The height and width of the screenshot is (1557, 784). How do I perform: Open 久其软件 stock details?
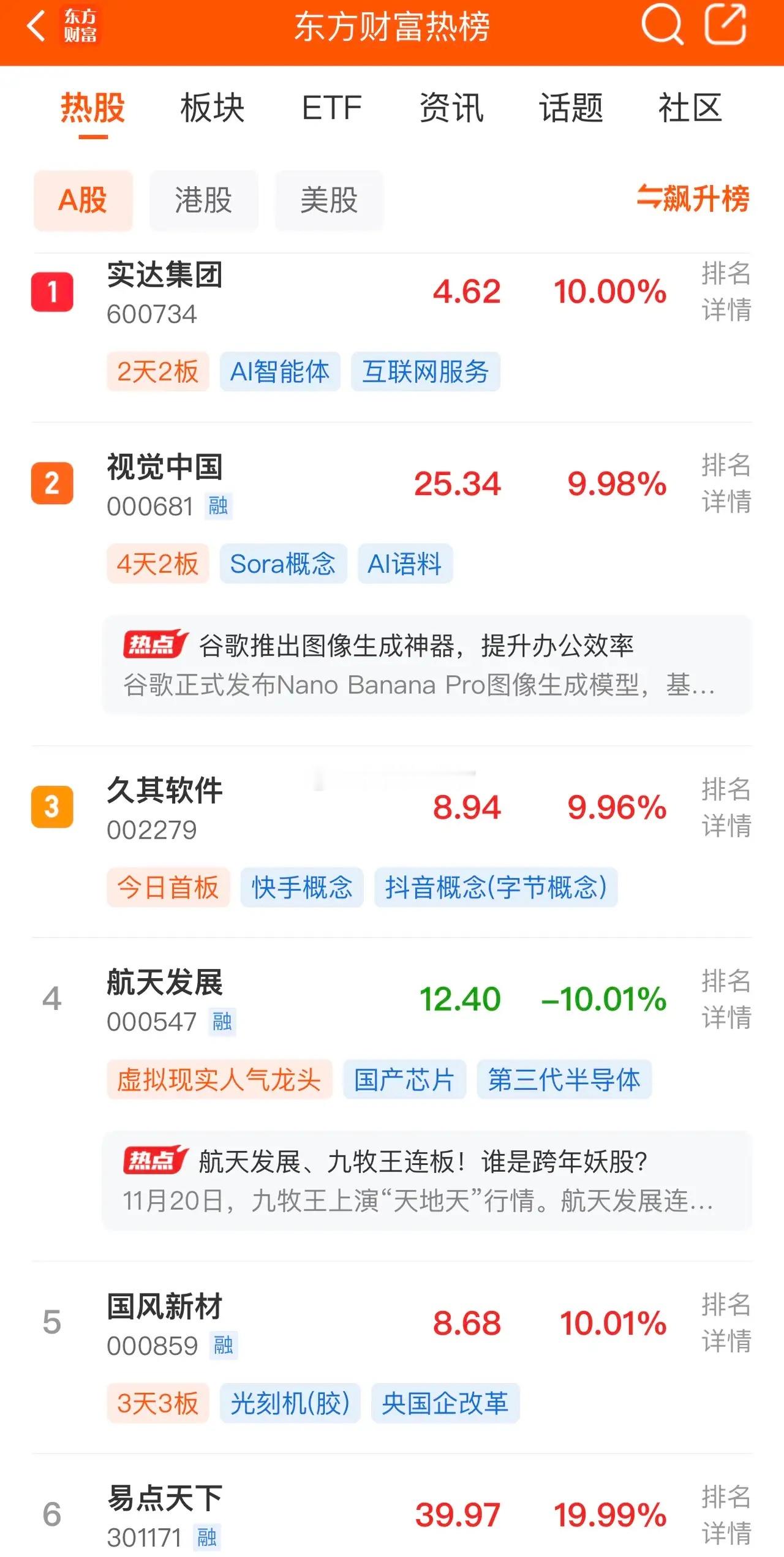coord(164,790)
